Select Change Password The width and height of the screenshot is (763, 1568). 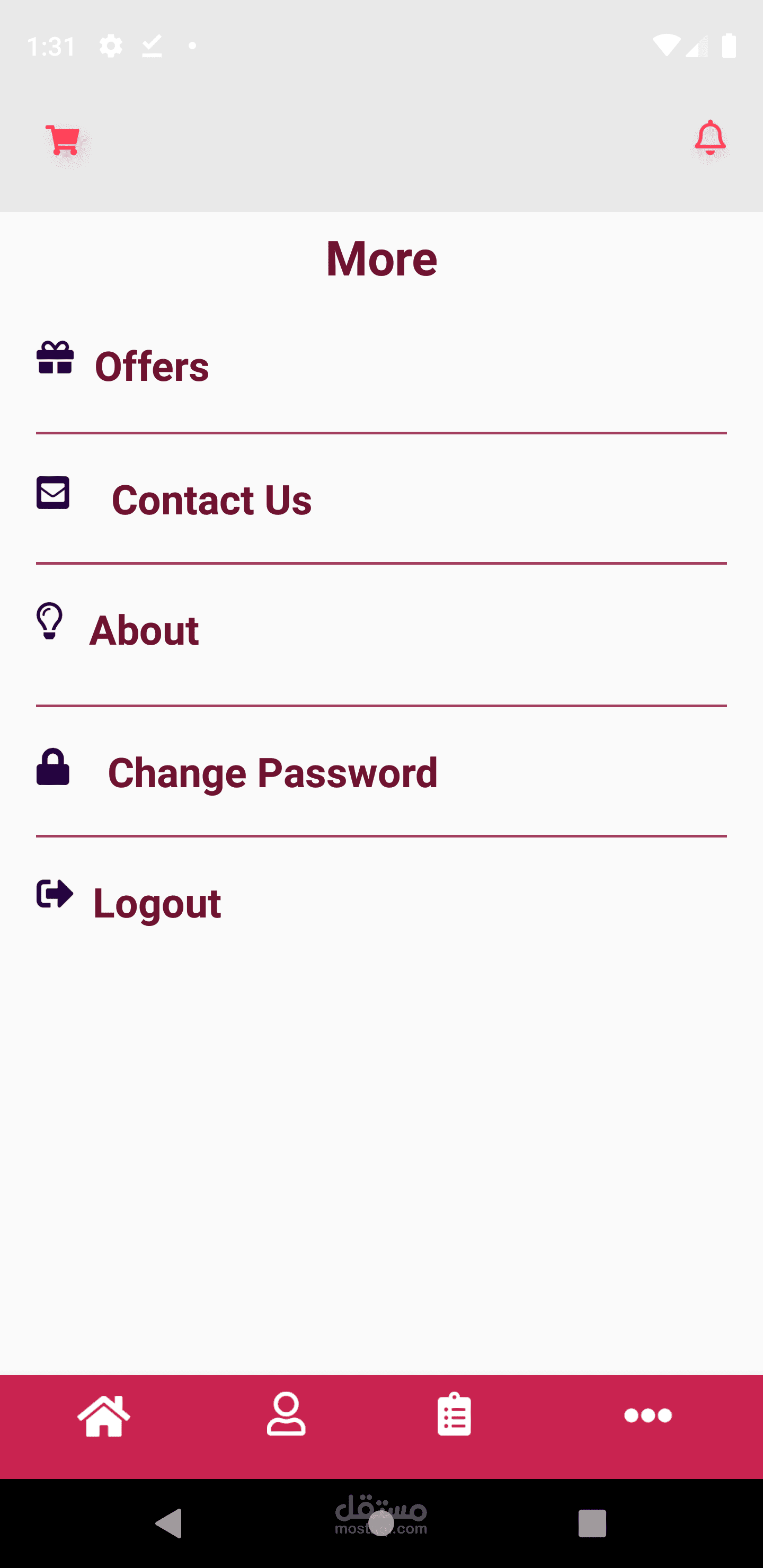pos(272,772)
